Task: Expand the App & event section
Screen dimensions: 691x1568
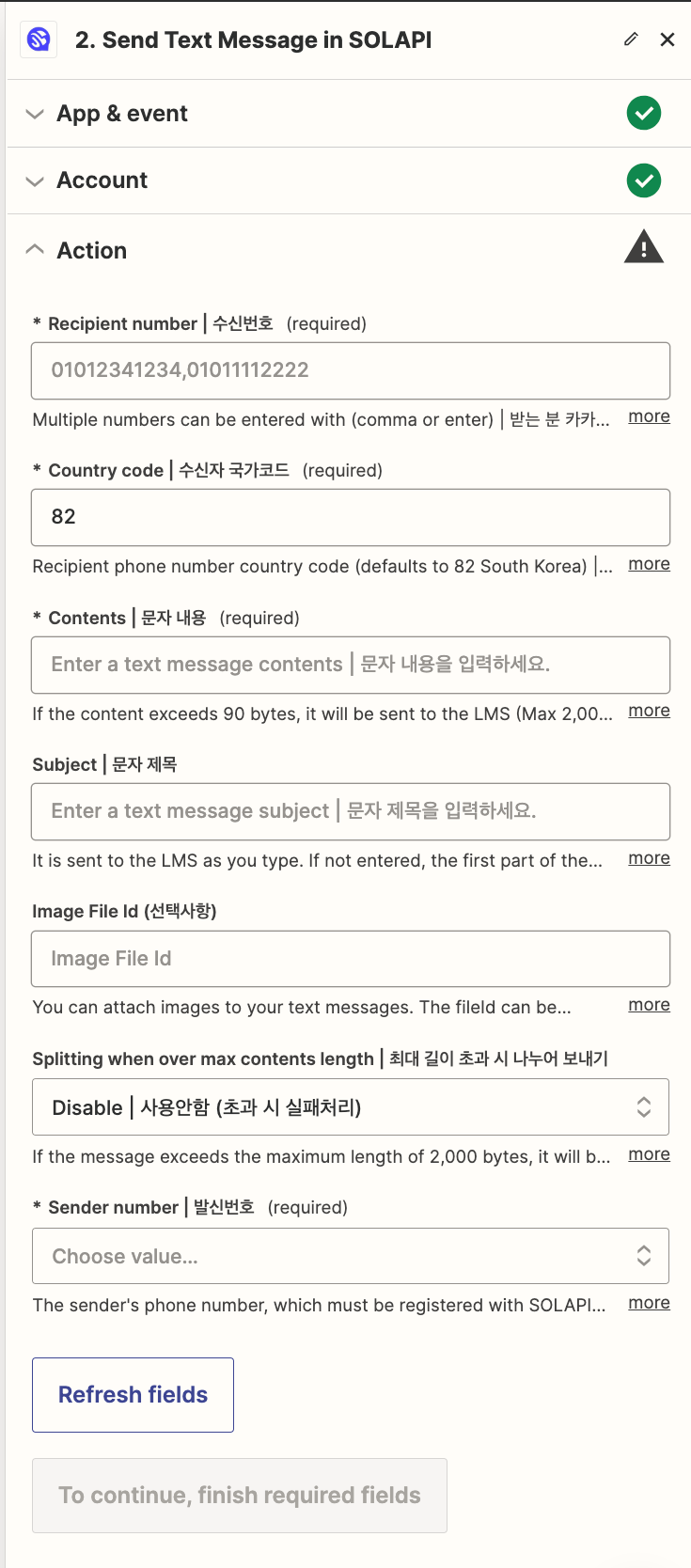Action: point(345,114)
